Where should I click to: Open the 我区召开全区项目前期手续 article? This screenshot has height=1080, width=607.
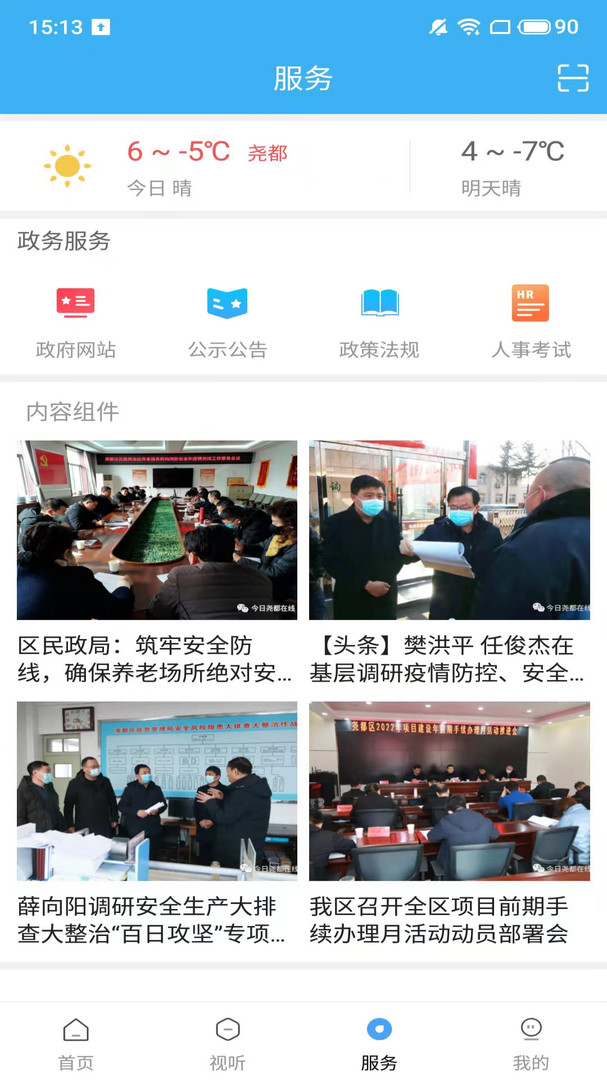449,824
